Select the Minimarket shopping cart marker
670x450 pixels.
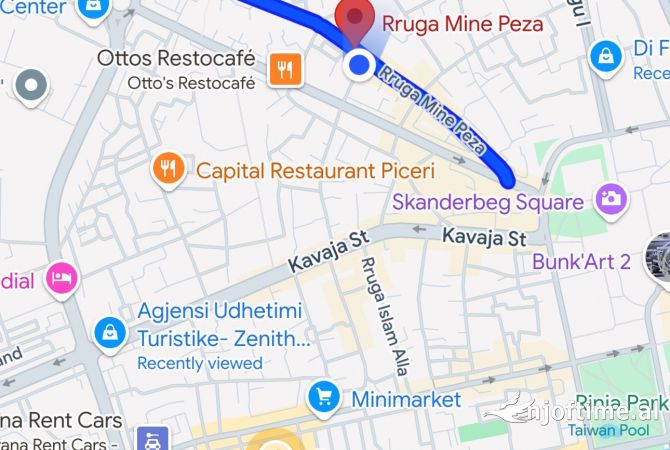click(x=323, y=398)
